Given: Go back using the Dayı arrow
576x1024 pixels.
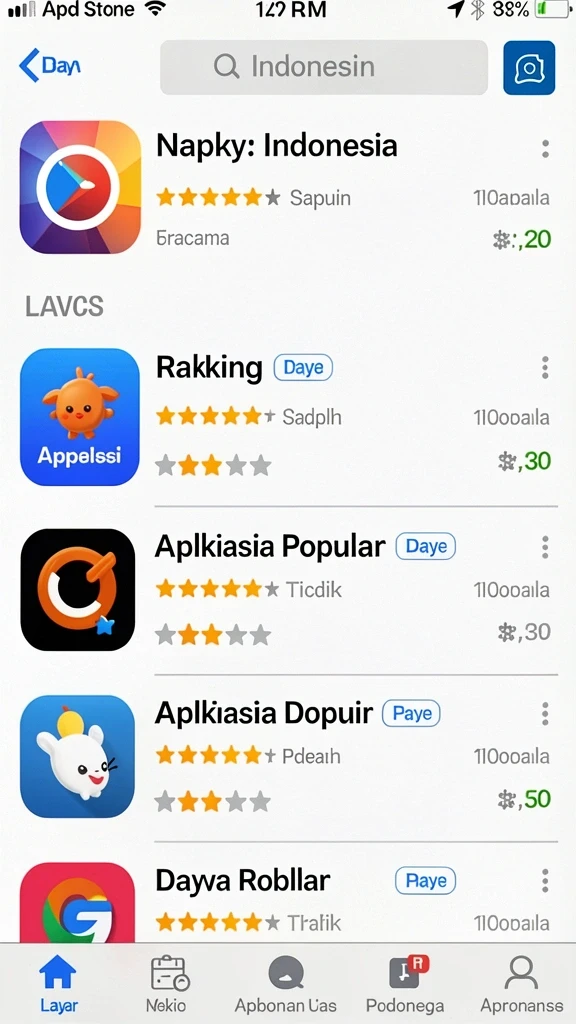Looking at the screenshot, I should [x=50, y=66].
